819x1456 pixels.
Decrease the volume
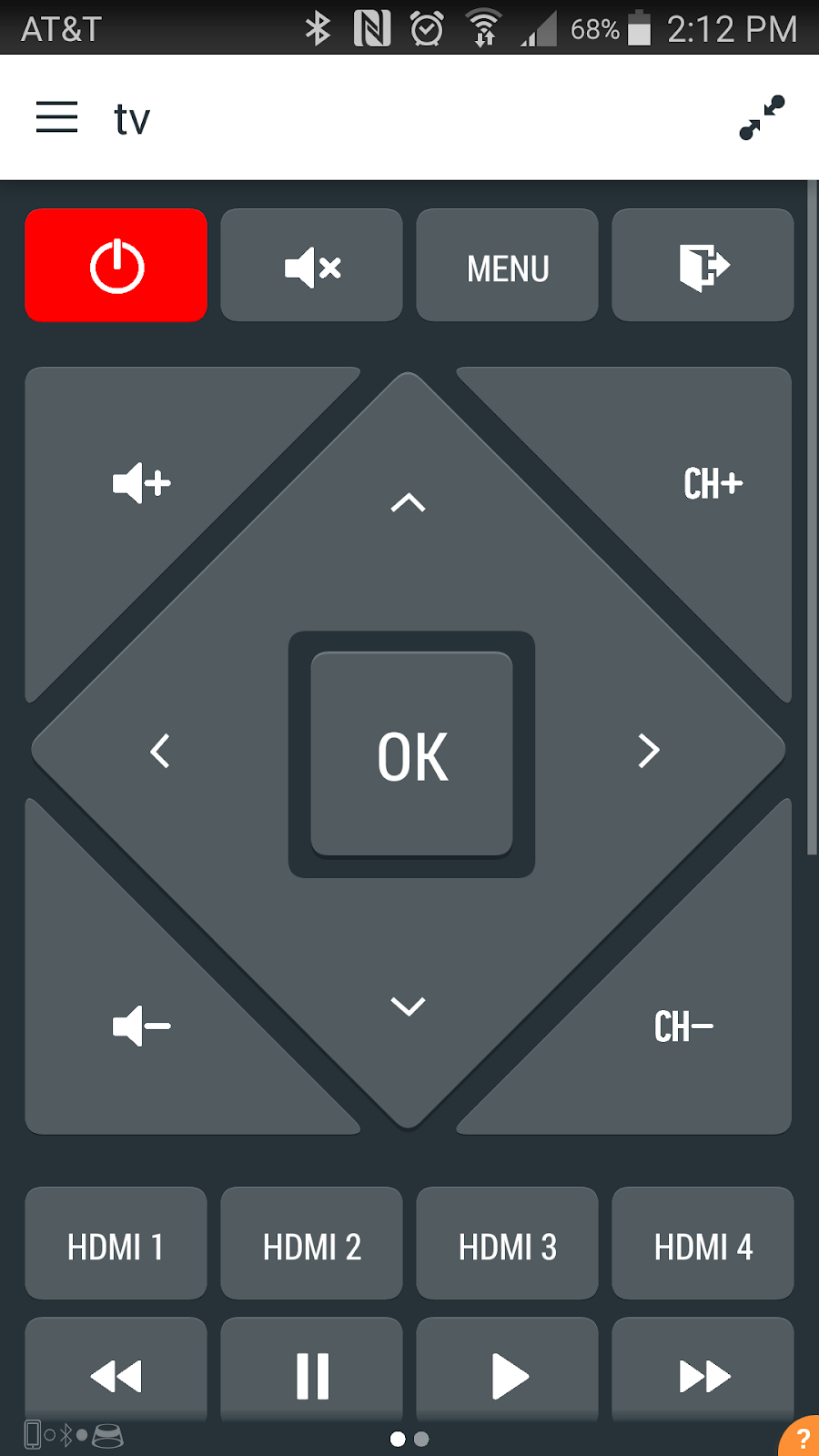[141, 1026]
